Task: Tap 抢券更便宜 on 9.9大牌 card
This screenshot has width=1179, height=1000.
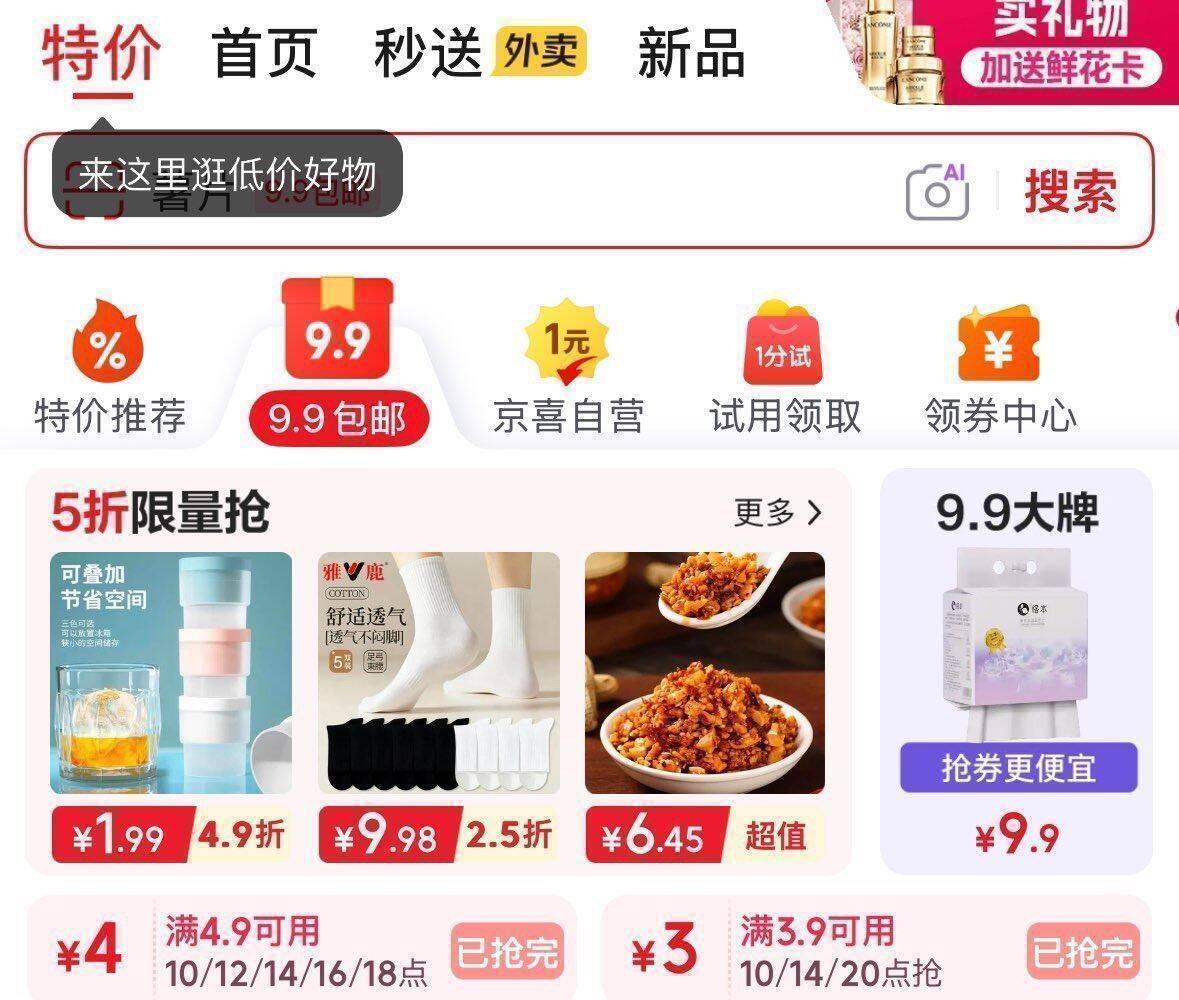Action: pos(1018,768)
